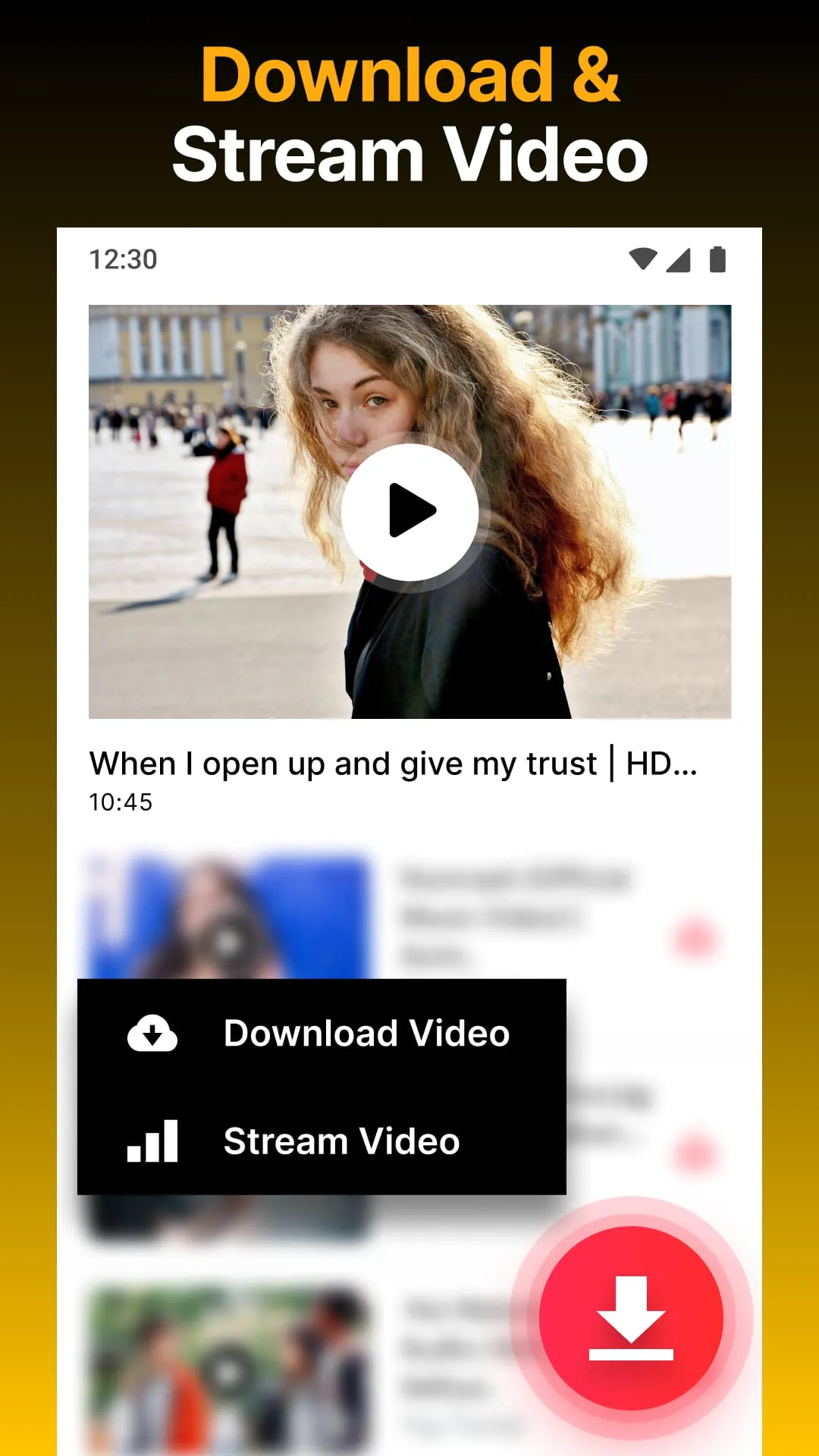
Task: Click the cellular signal icon in status bar
Action: tap(679, 259)
